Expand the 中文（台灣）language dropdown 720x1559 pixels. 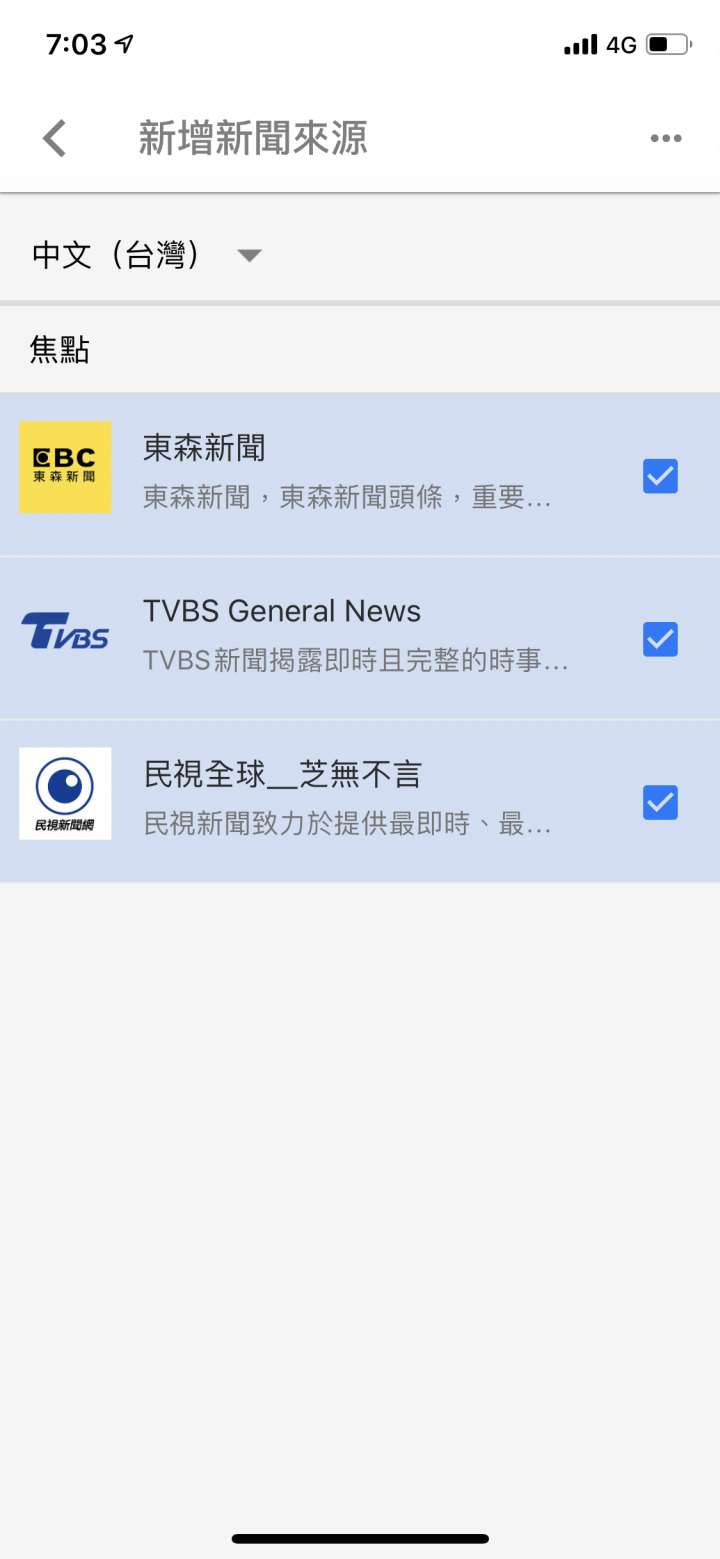pyautogui.click(x=147, y=255)
